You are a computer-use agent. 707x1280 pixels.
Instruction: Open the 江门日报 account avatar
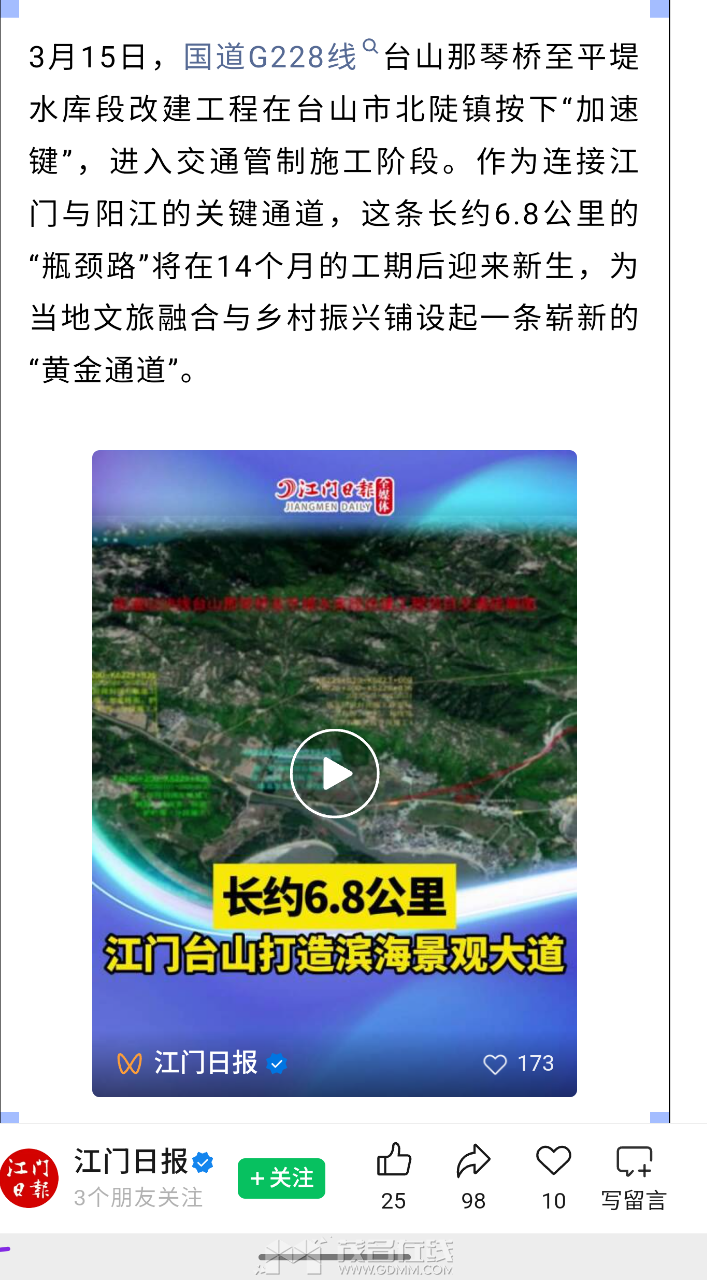point(30,1178)
